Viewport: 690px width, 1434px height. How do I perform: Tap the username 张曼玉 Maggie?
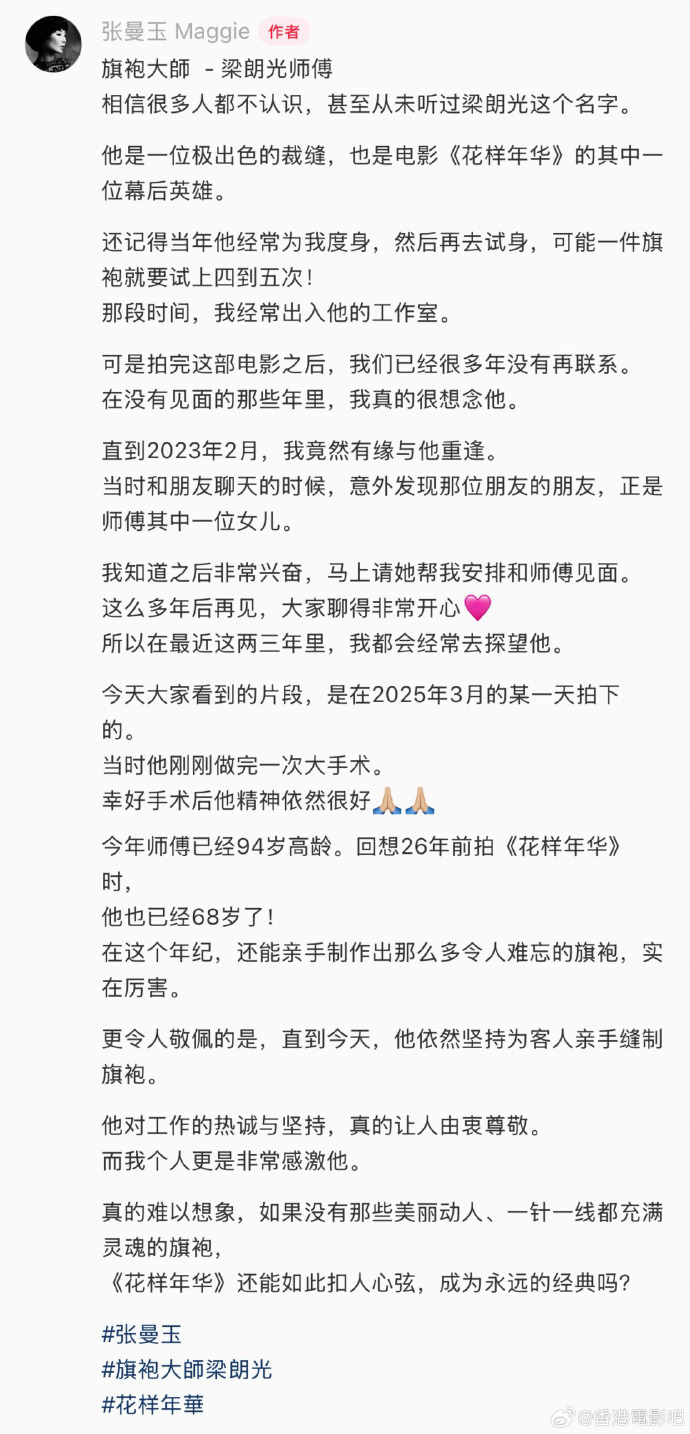pos(175,32)
